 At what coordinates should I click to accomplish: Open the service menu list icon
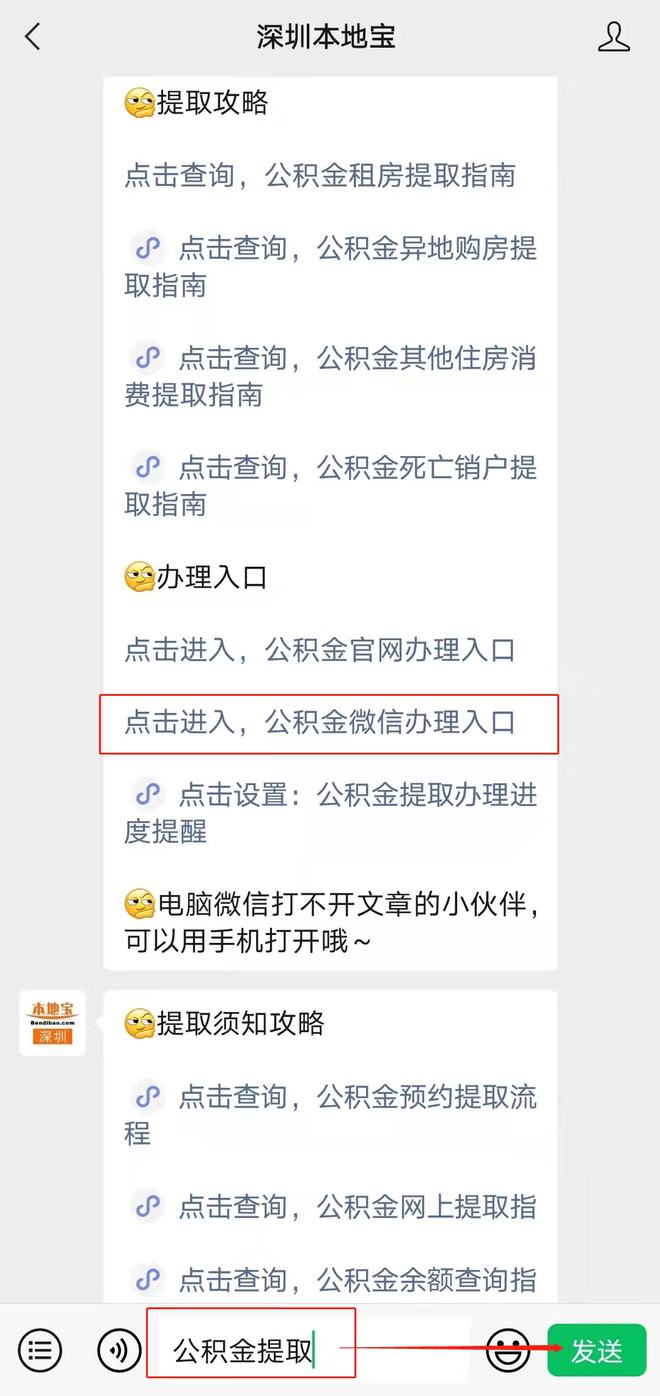pyautogui.click(x=40, y=1351)
